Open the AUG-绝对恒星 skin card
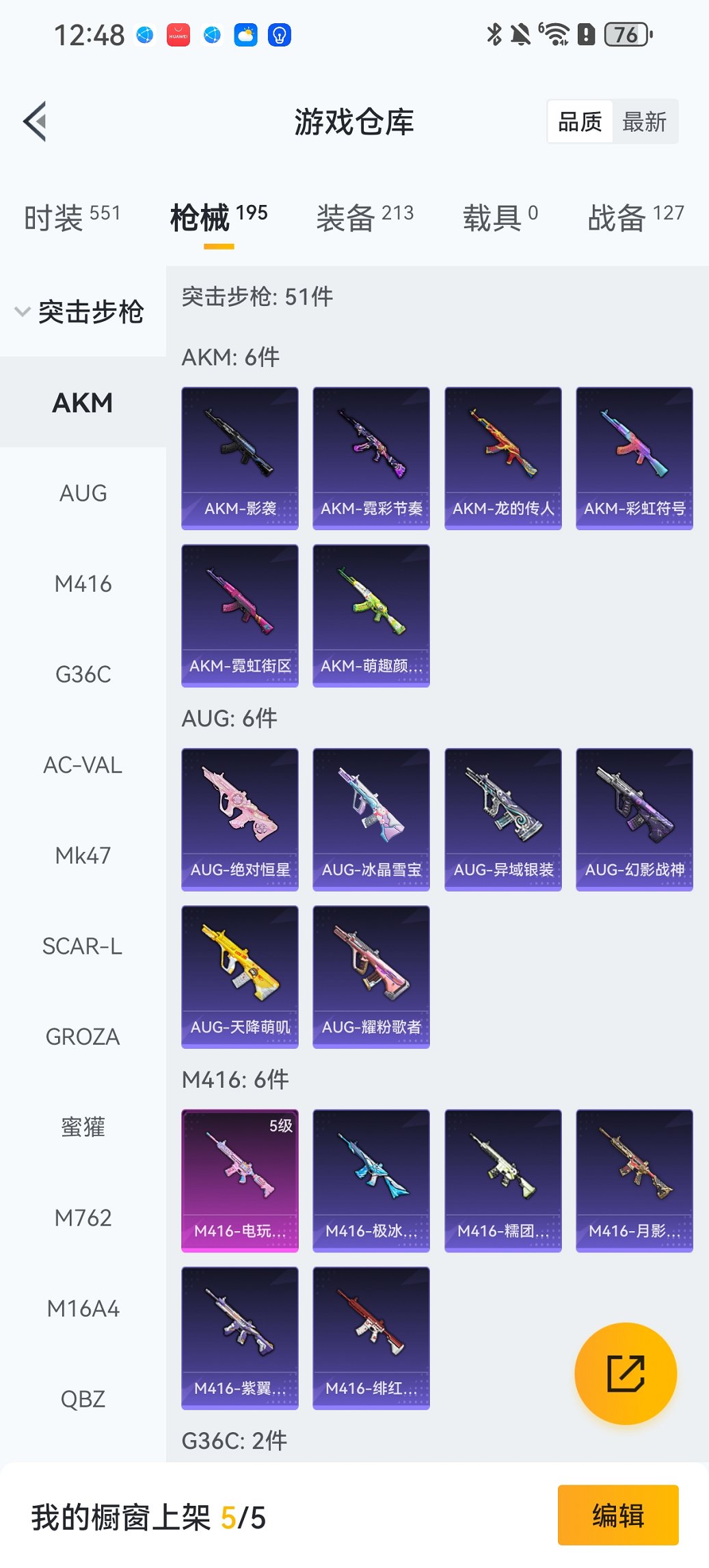This screenshot has height=1568, width=709. [x=240, y=819]
